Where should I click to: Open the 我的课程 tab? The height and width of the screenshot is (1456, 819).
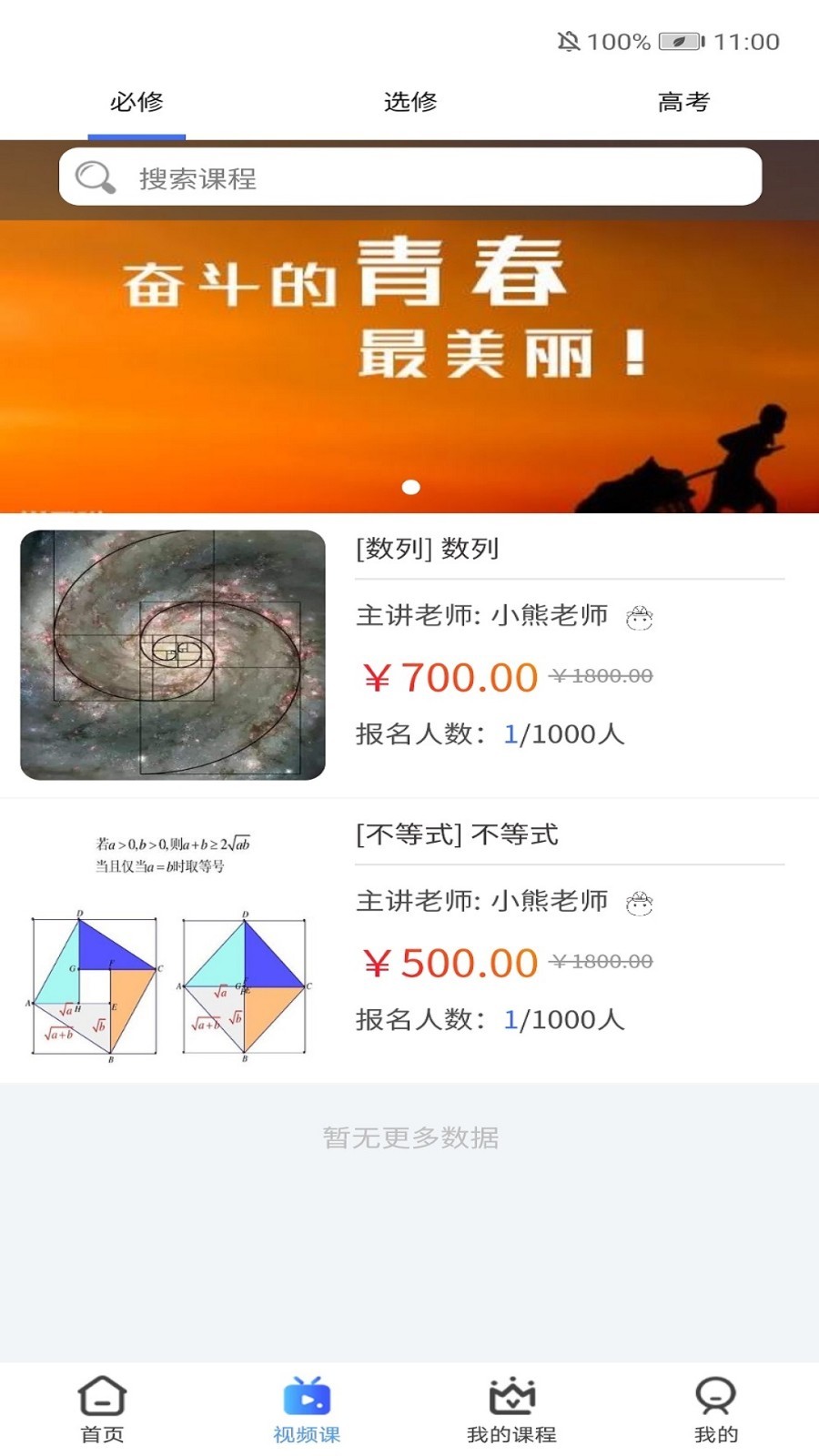511,1409
